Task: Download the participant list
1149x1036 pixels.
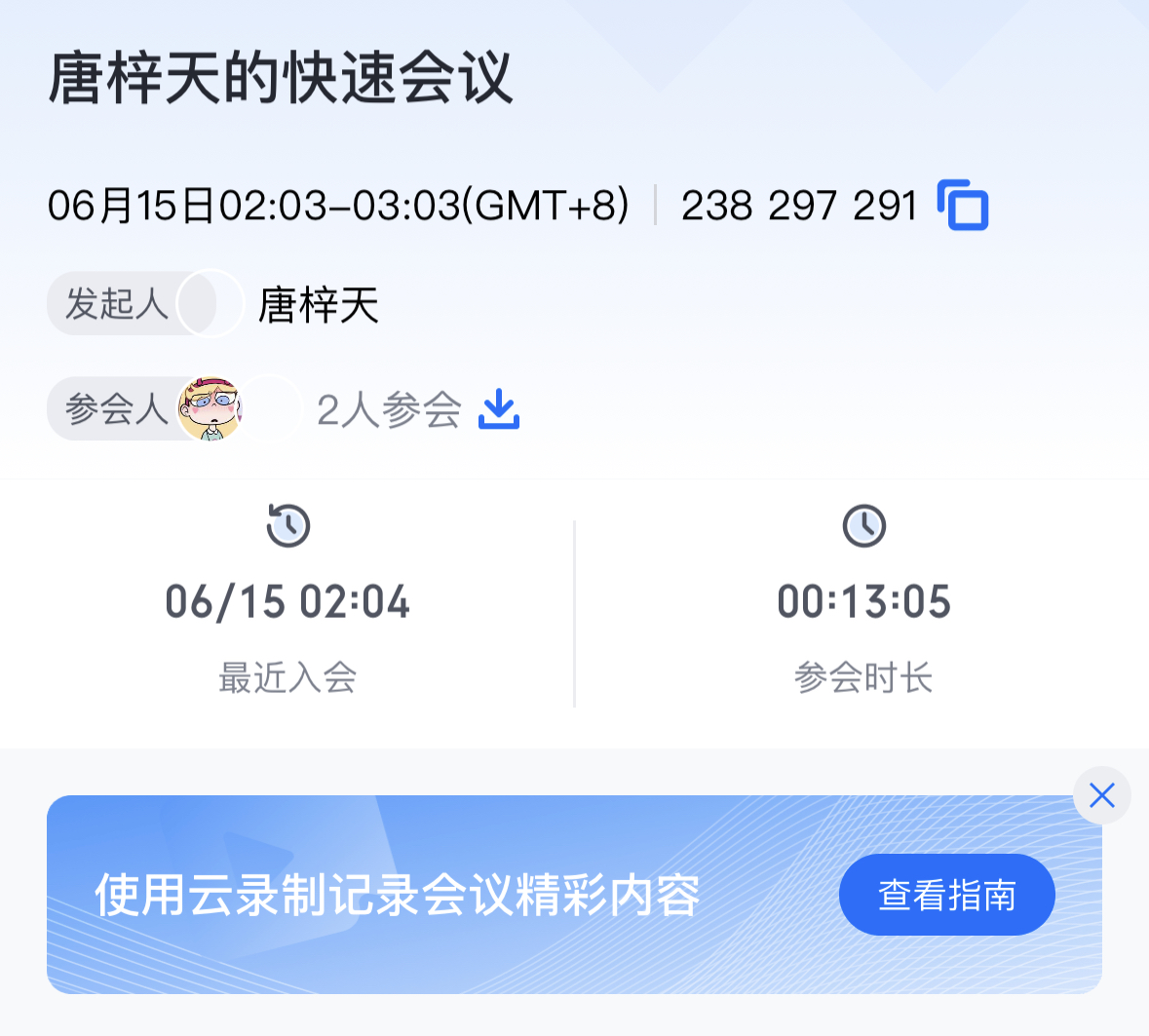Action: [x=499, y=409]
